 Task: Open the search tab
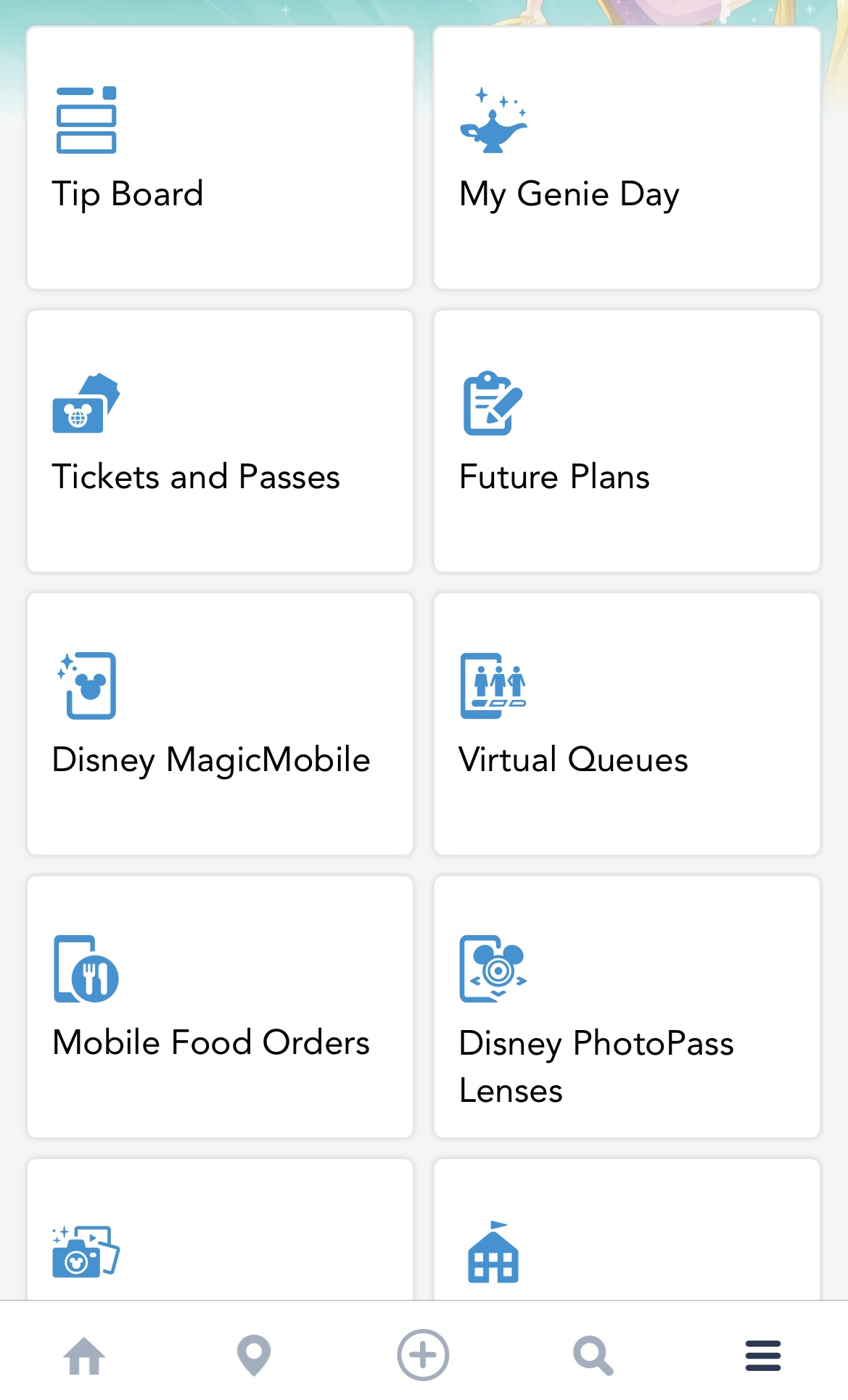tap(593, 1355)
